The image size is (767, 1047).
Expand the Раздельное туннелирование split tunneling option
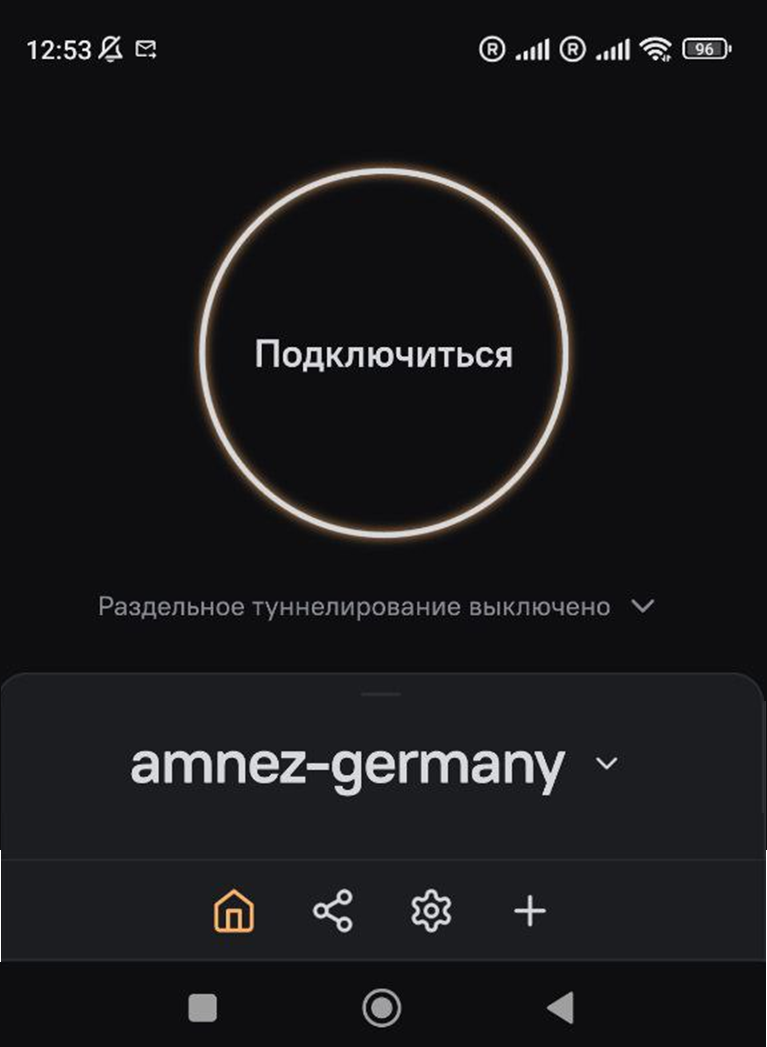pyautogui.click(x=644, y=606)
